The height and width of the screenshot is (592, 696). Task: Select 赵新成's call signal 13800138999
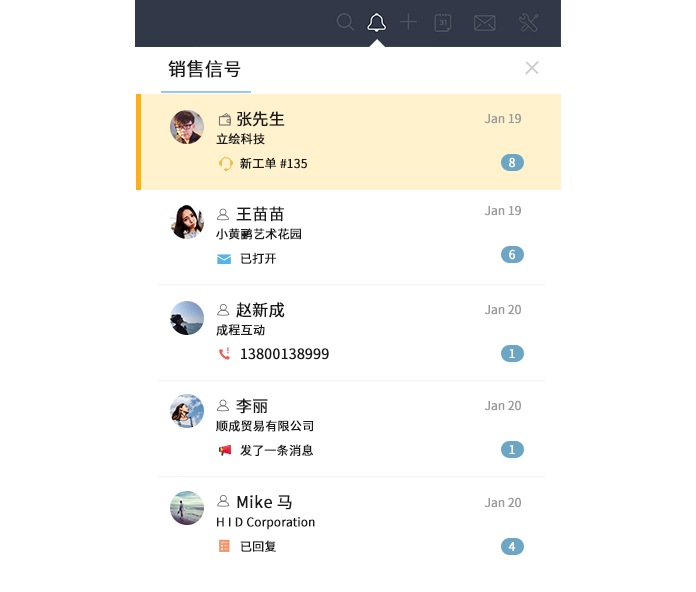350,333
